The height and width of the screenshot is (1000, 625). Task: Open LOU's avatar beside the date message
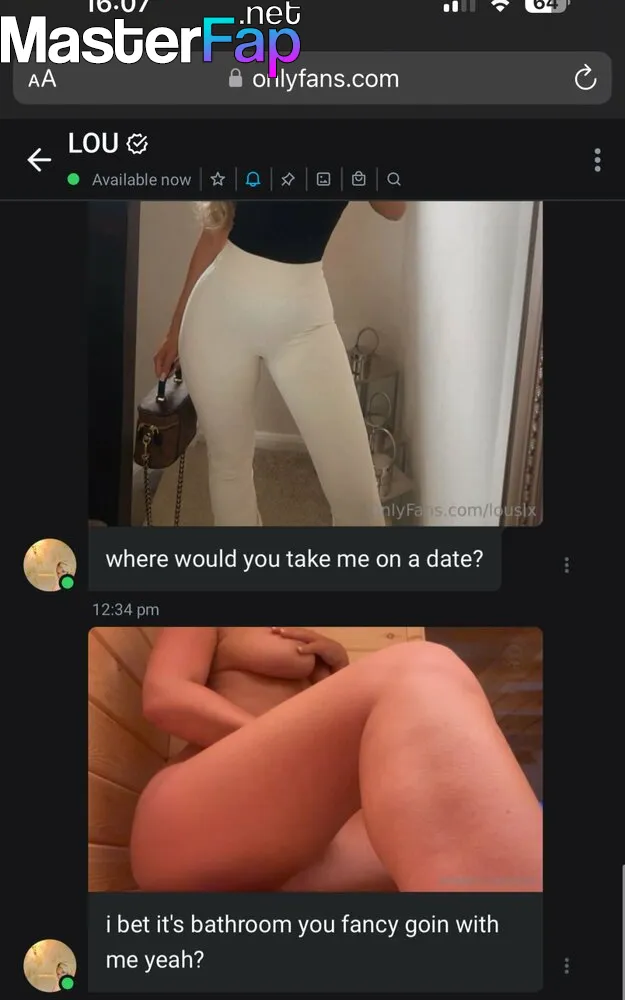tap(50, 565)
